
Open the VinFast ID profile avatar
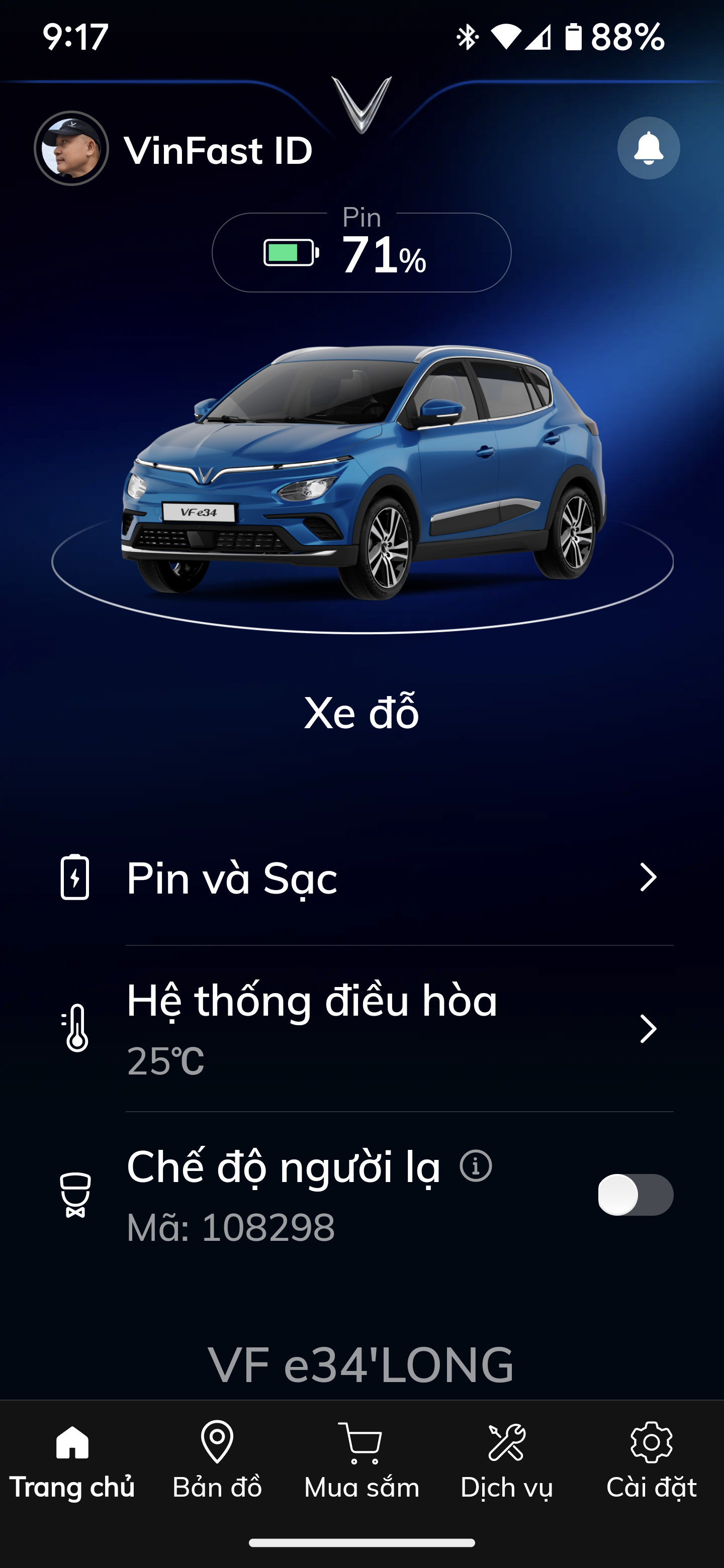71,148
